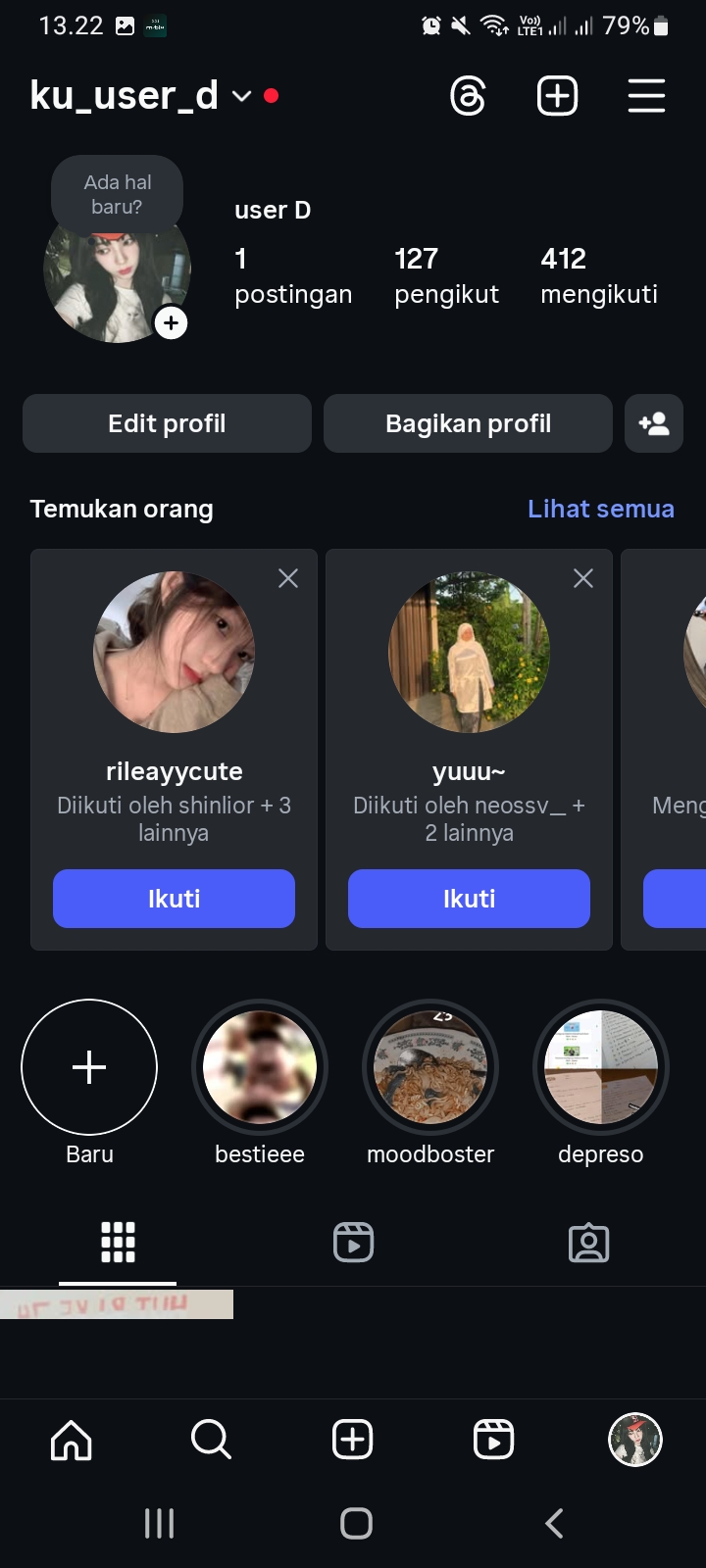Open the hamburger menu
The height and width of the screenshot is (1568, 706).
pyautogui.click(x=646, y=96)
